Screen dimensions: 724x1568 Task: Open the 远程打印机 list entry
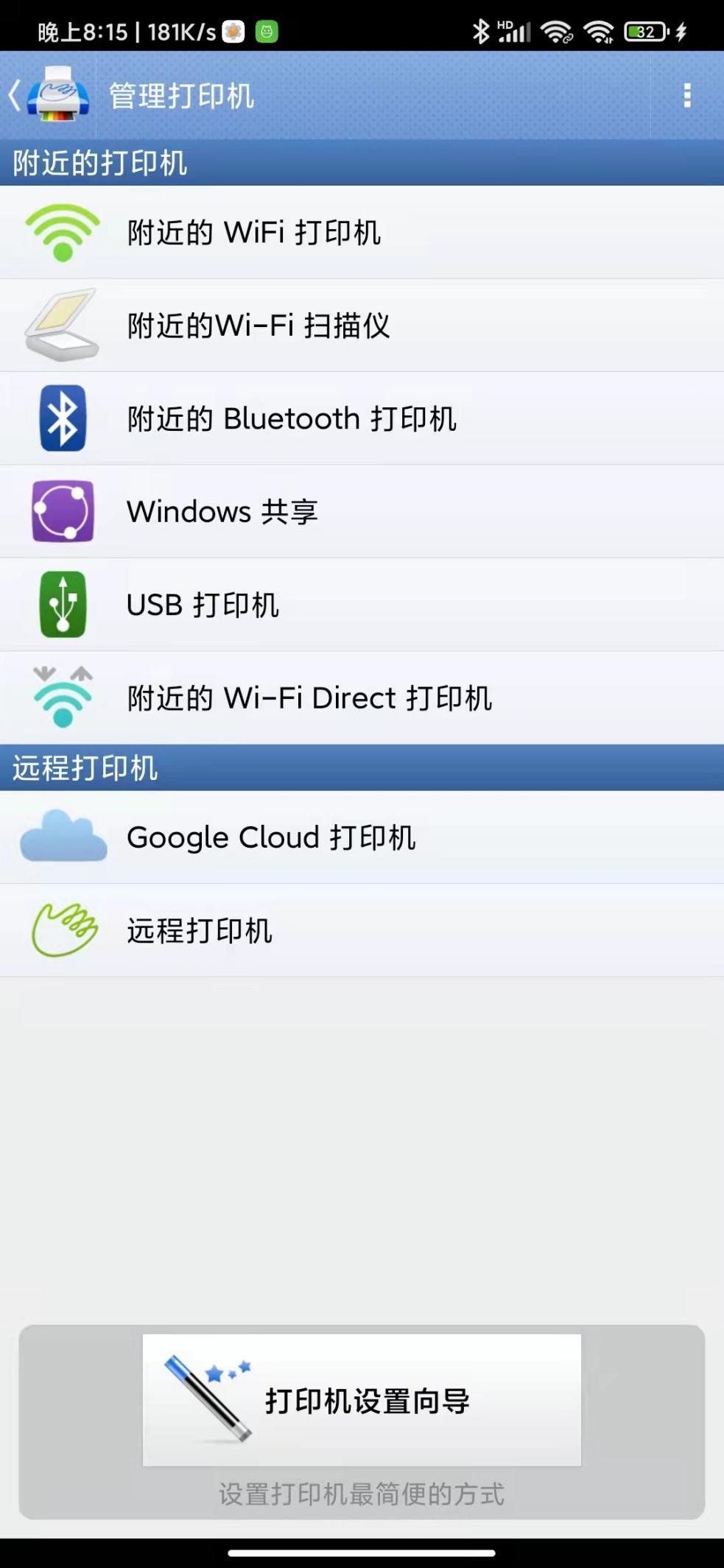[295, 929]
